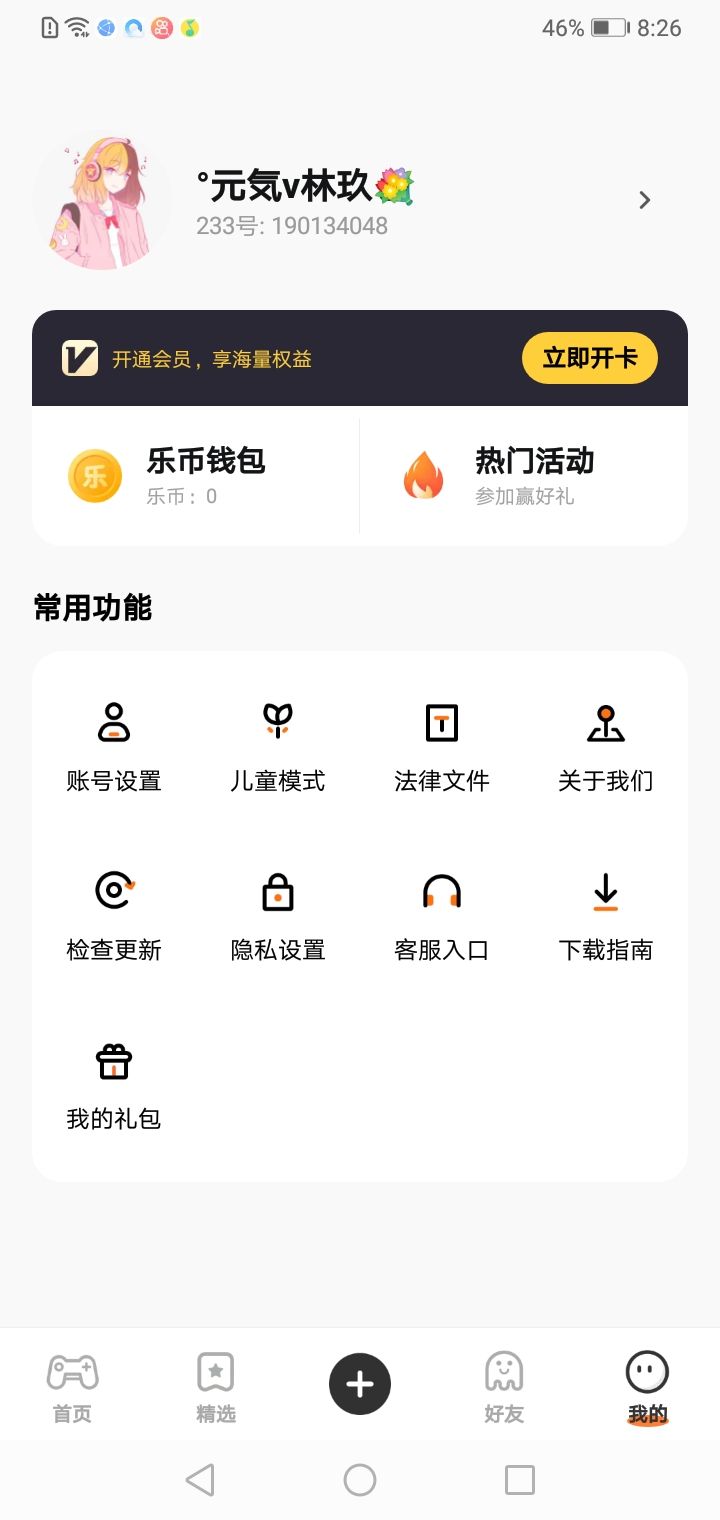Screen dimensions: 720x1520
Task: Switch to the 首页 home tab
Action: tap(72, 1386)
